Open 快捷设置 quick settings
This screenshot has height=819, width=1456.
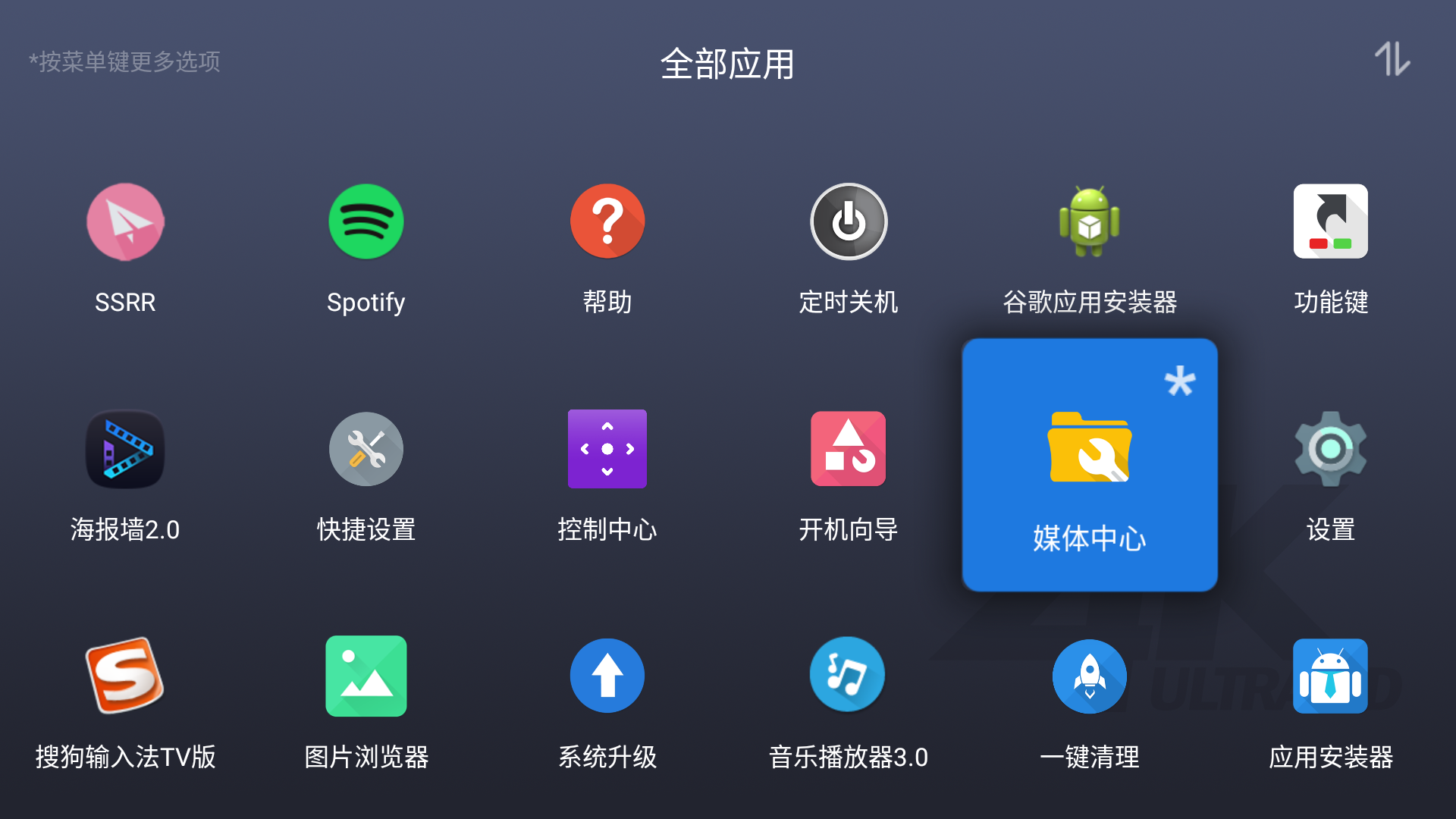pyautogui.click(x=366, y=450)
